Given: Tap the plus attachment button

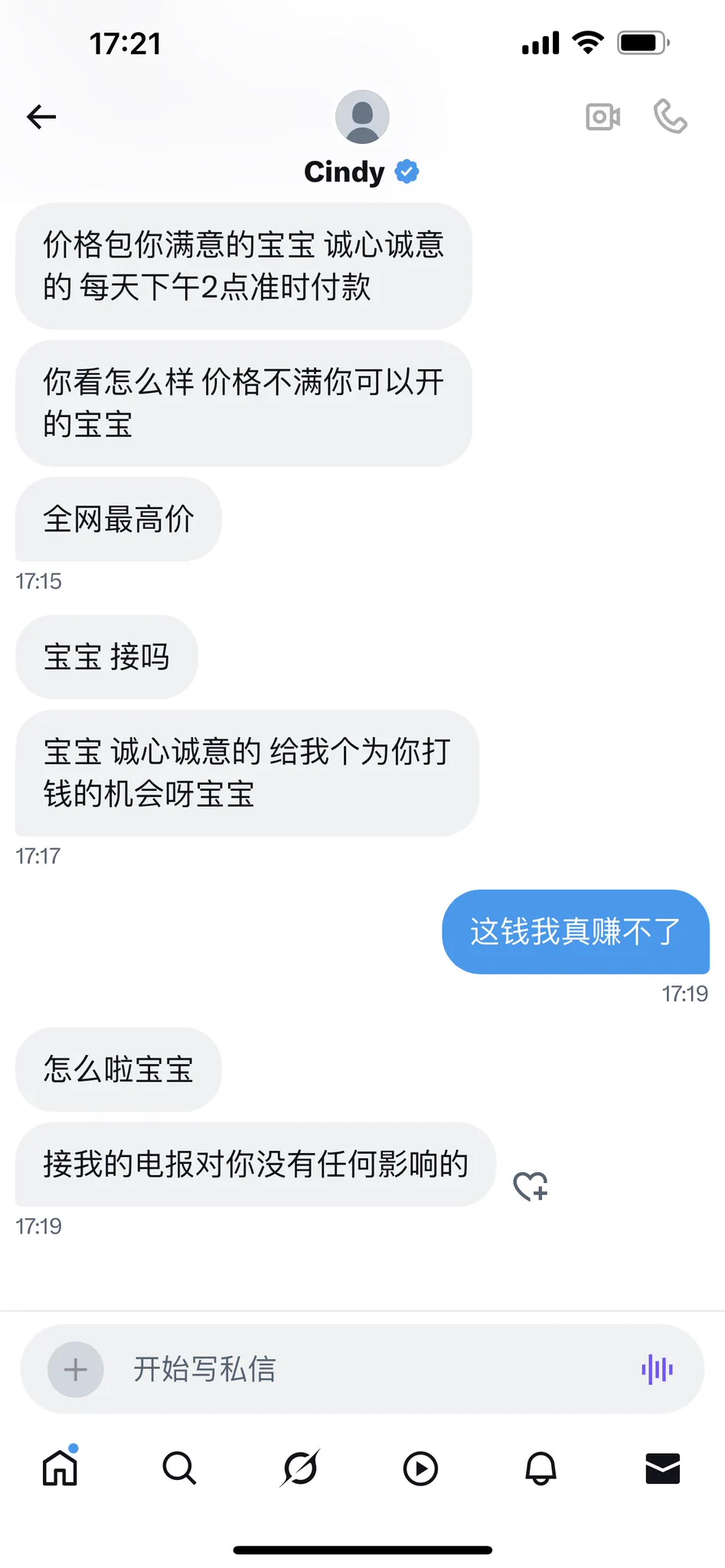Looking at the screenshot, I should [76, 1369].
